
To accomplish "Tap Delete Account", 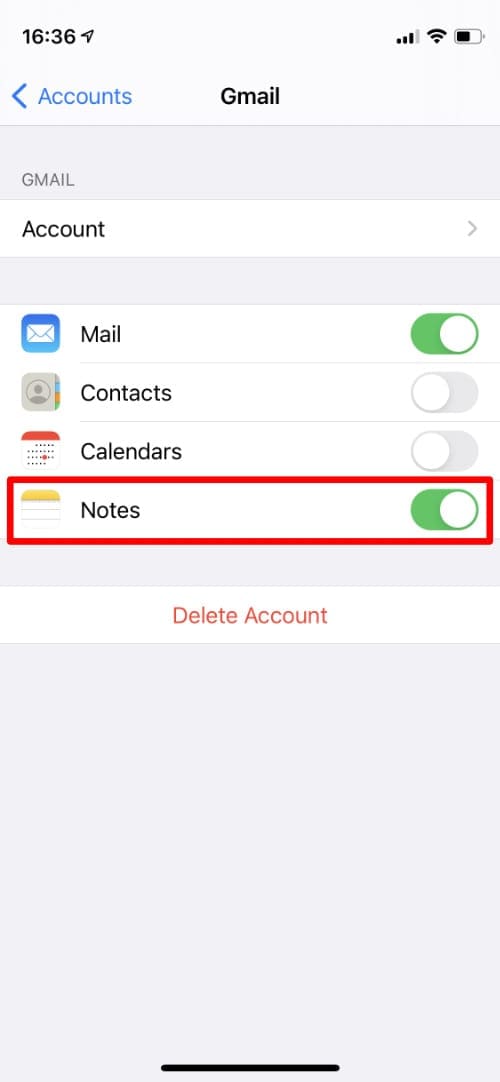I will (250, 615).
